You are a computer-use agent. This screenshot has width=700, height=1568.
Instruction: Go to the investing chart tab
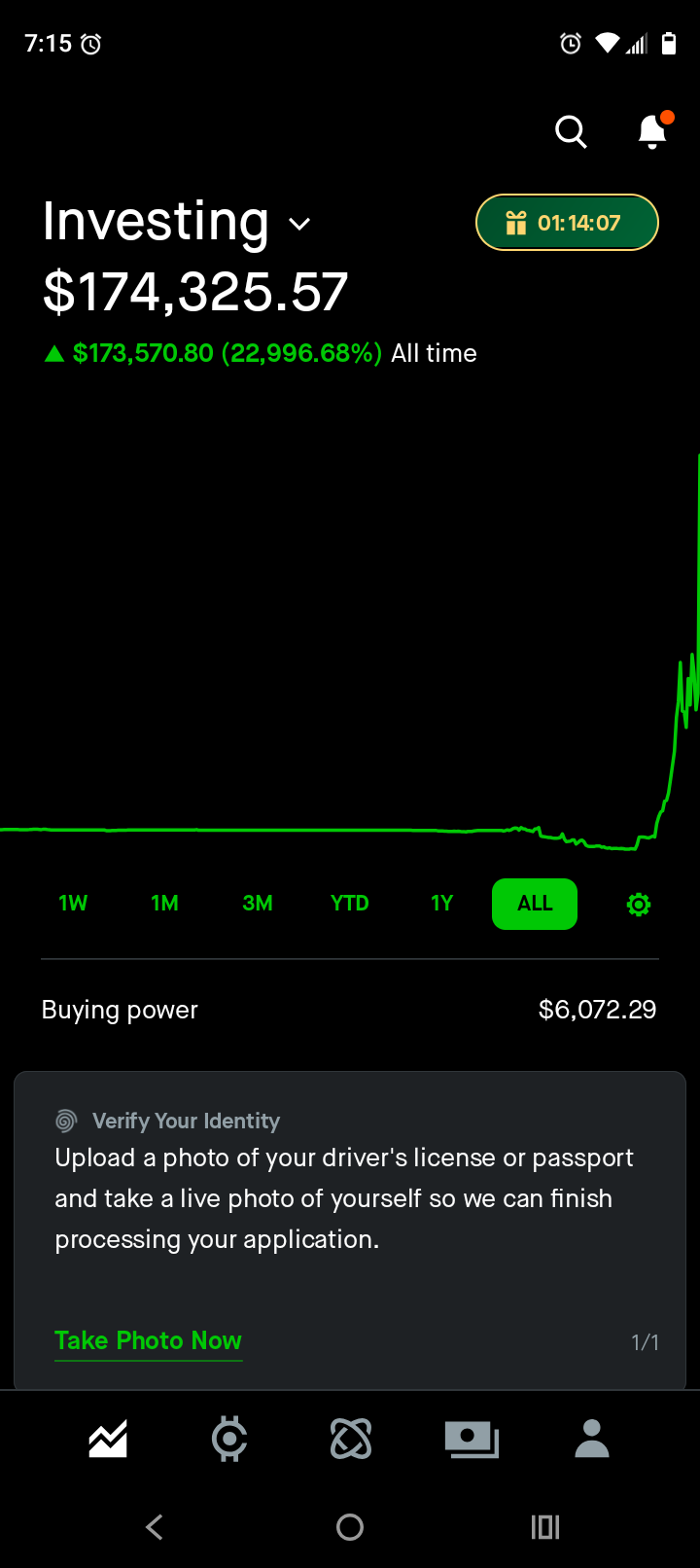[x=108, y=1440]
